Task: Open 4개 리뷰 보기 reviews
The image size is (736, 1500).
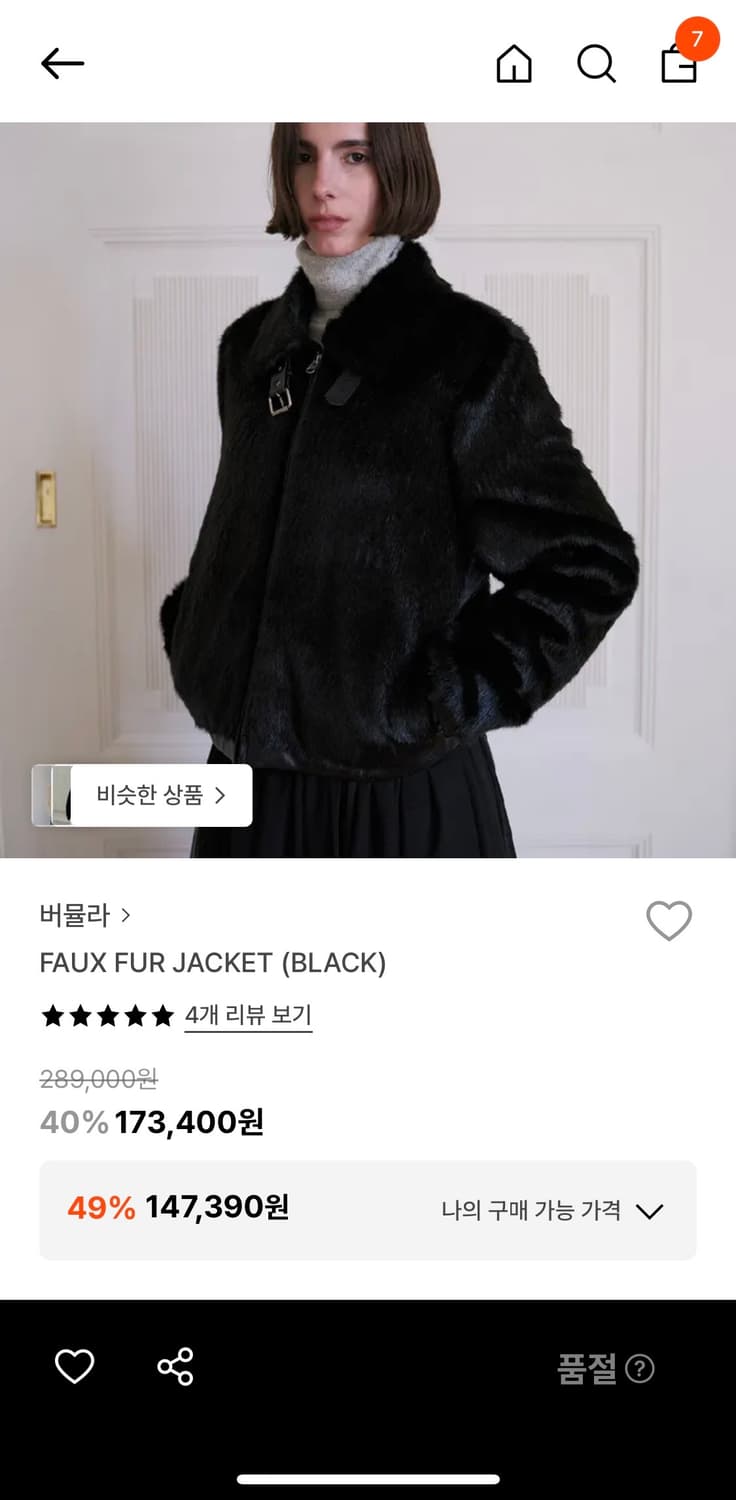Action: (247, 1016)
